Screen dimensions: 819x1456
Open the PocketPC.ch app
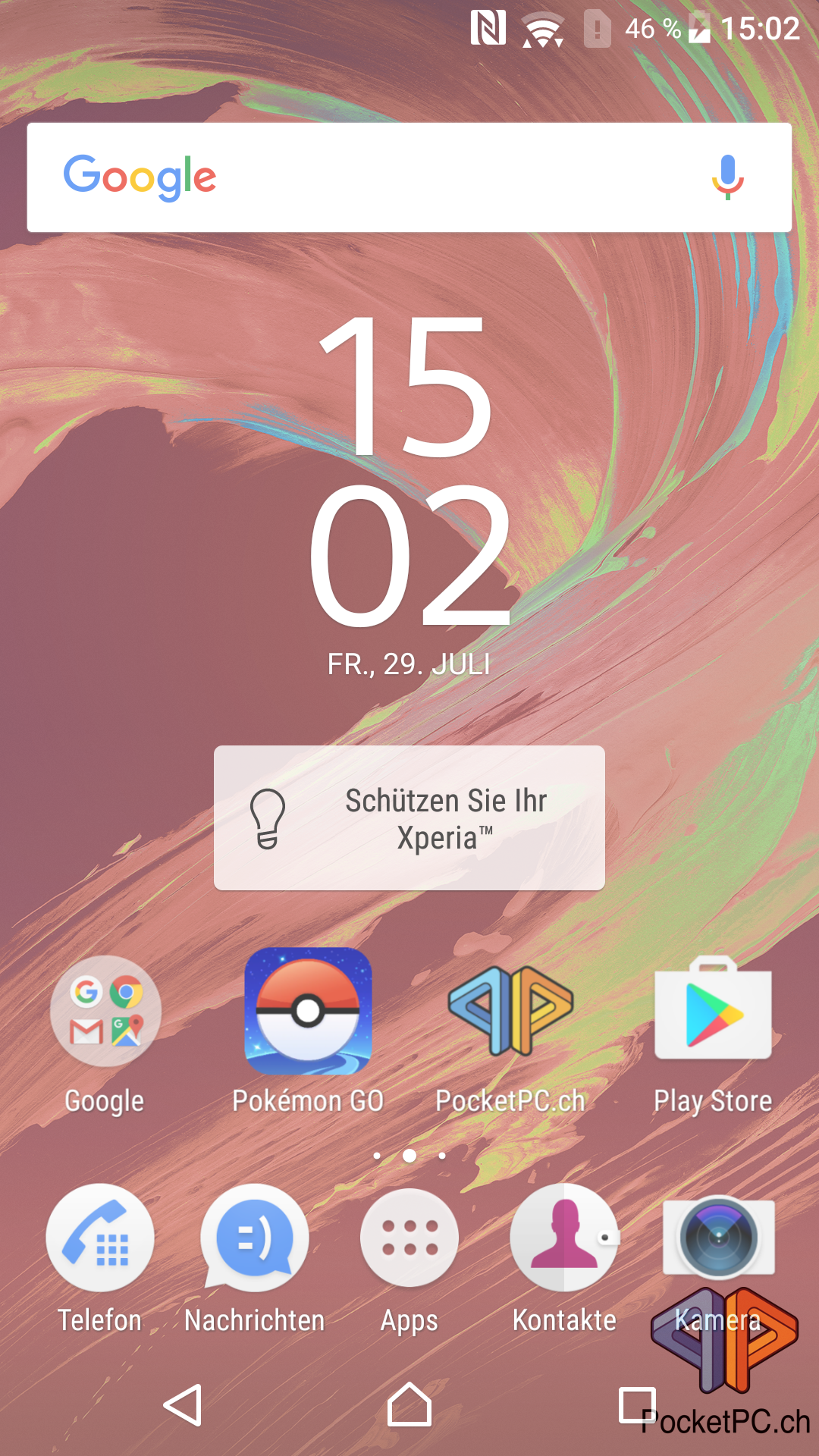[511, 1011]
